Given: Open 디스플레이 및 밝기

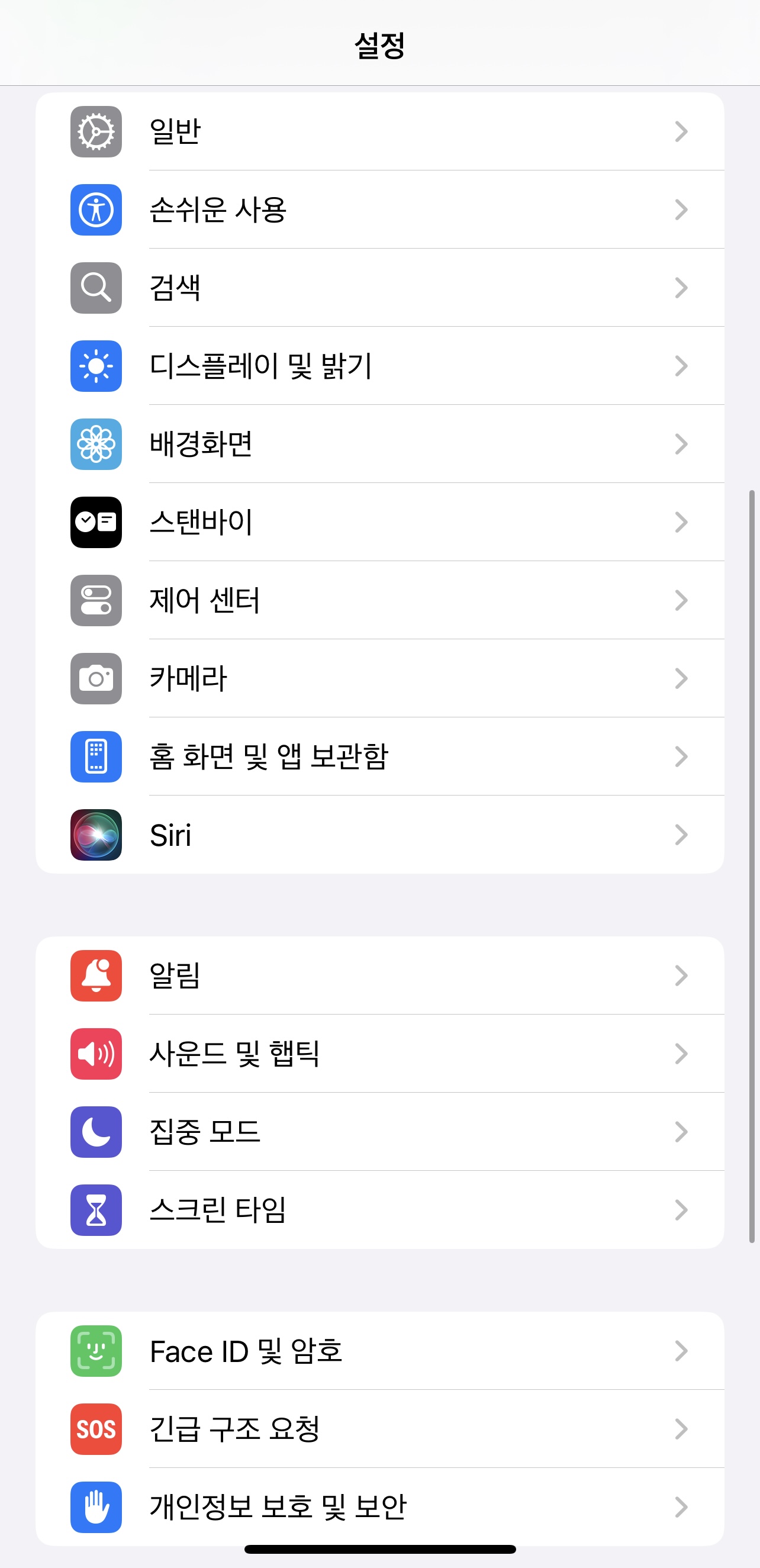Looking at the screenshot, I should (379, 366).
